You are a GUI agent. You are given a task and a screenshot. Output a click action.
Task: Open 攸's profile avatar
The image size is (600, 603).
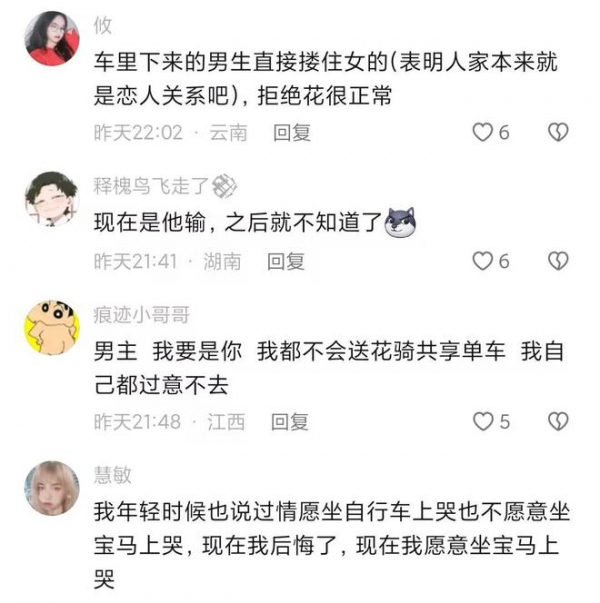tap(52, 38)
